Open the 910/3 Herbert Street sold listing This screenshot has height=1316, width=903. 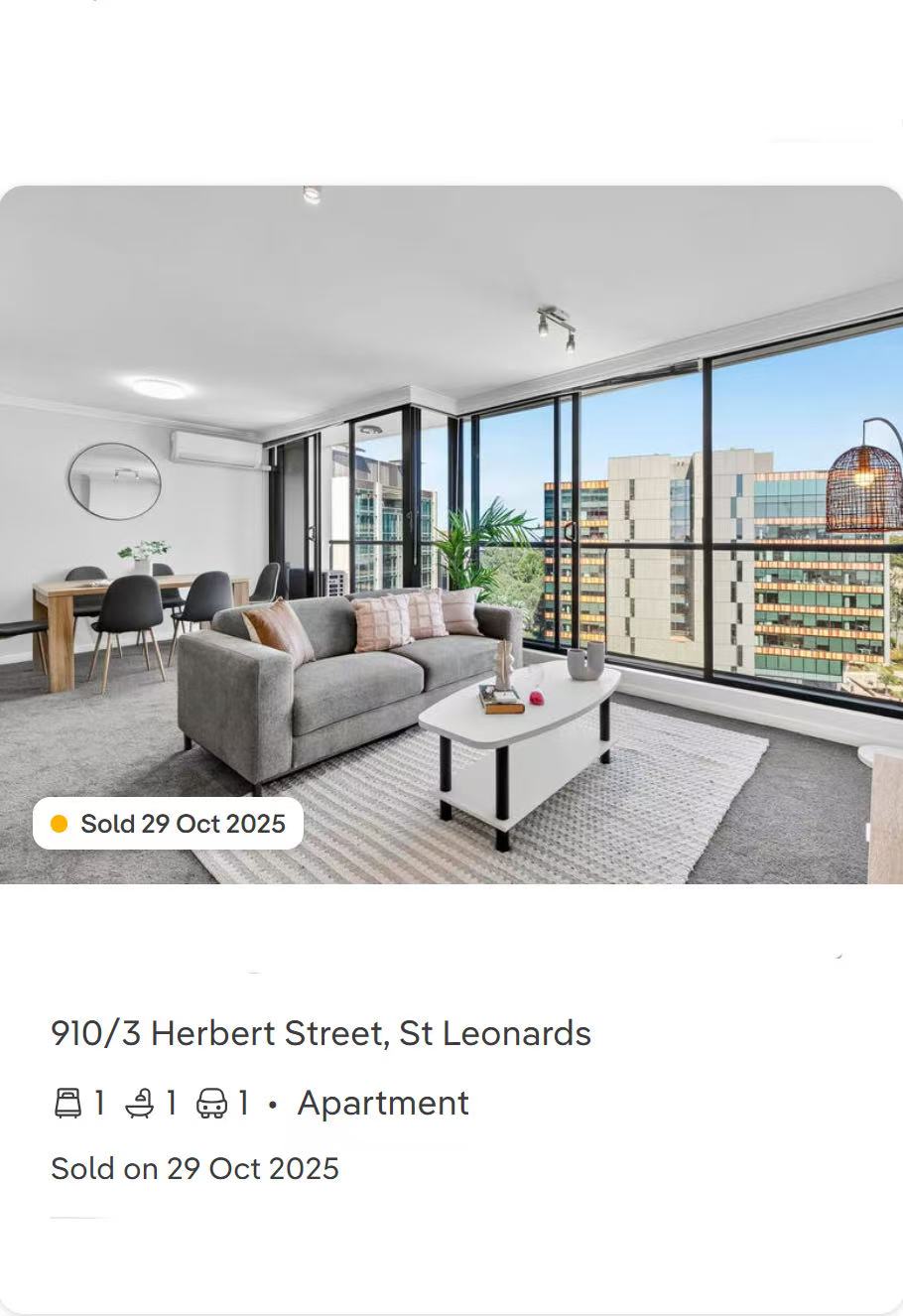[321, 1033]
